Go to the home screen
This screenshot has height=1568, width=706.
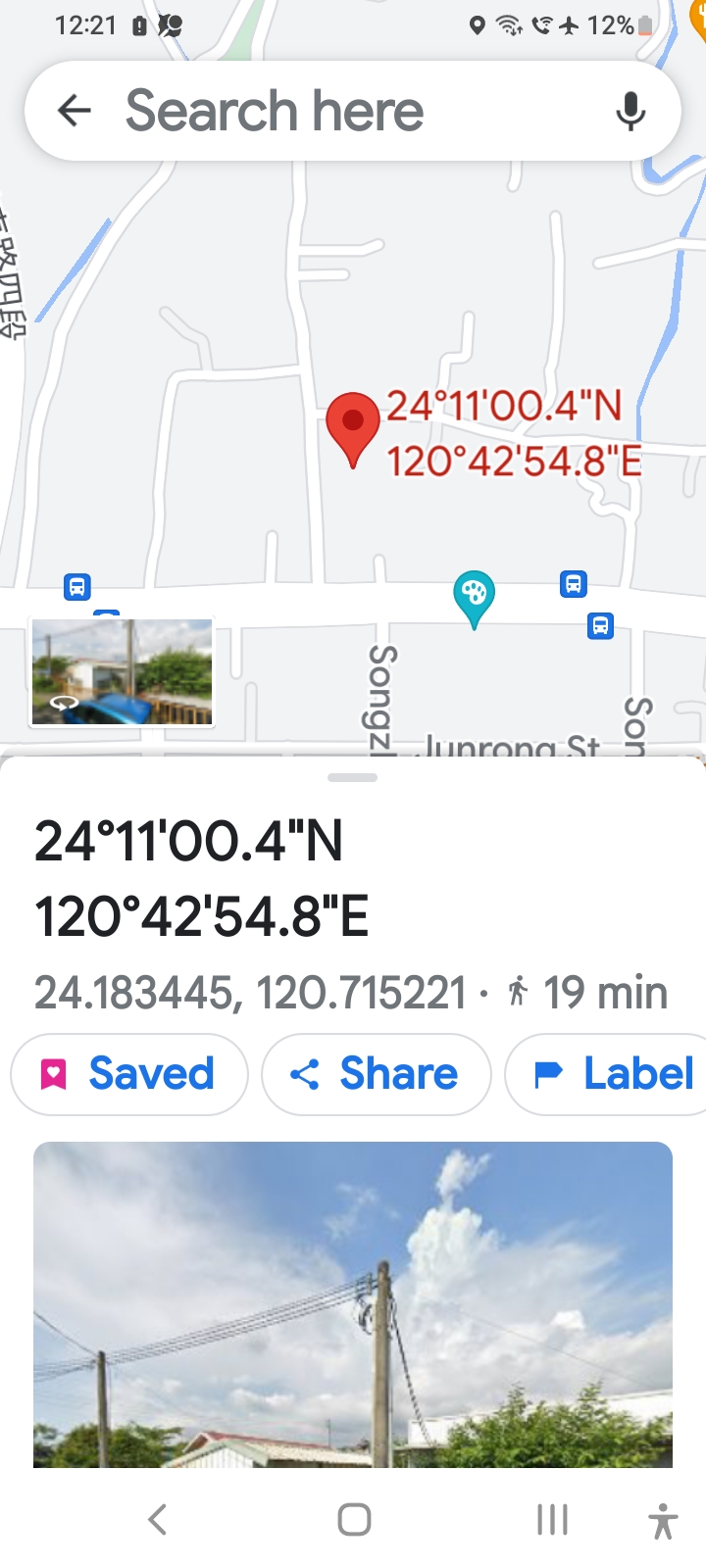click(354, 1520)
